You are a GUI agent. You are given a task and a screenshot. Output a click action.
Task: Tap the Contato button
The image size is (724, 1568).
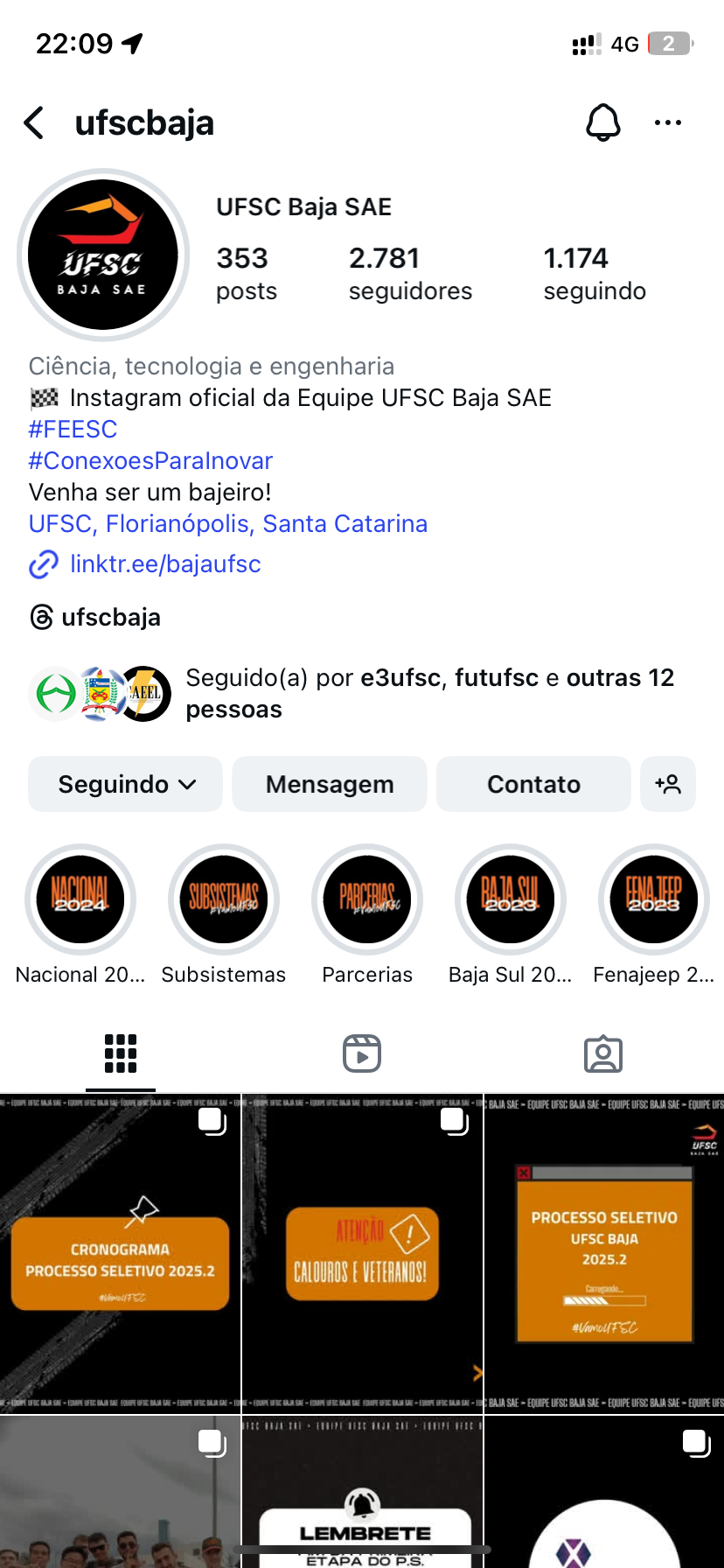pos(533,784)
